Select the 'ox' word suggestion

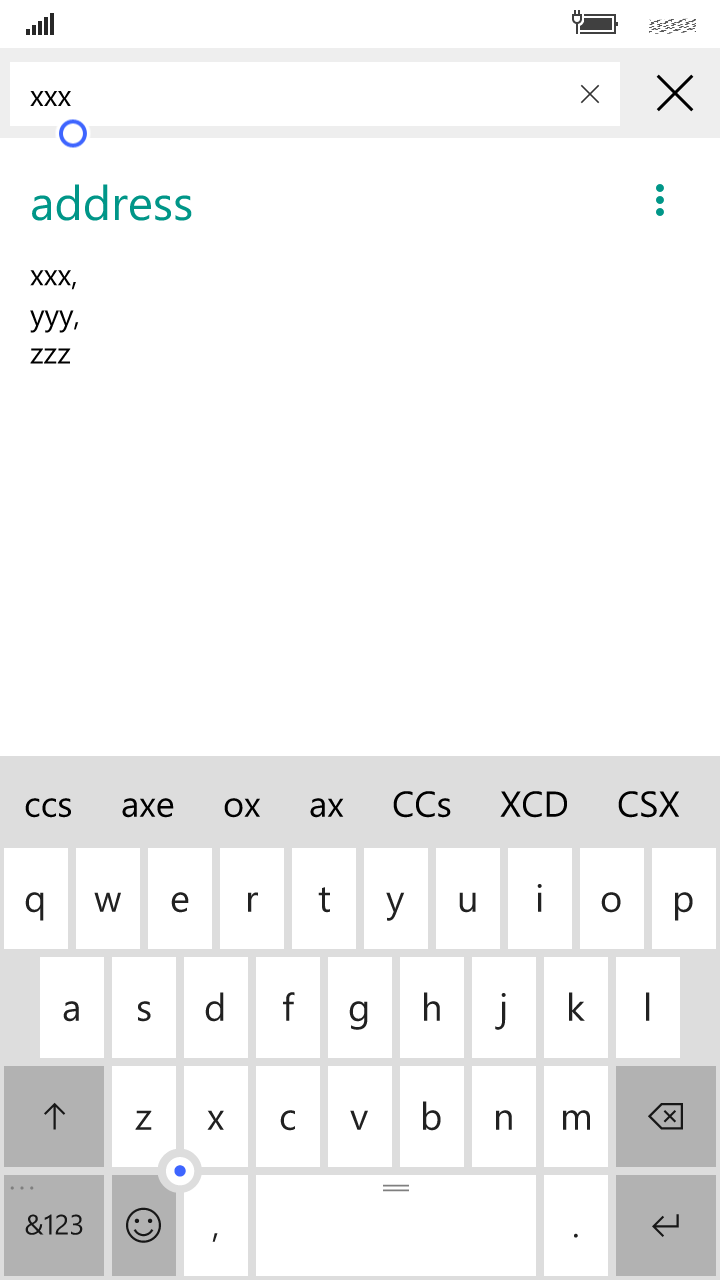[x=242, y=805]
